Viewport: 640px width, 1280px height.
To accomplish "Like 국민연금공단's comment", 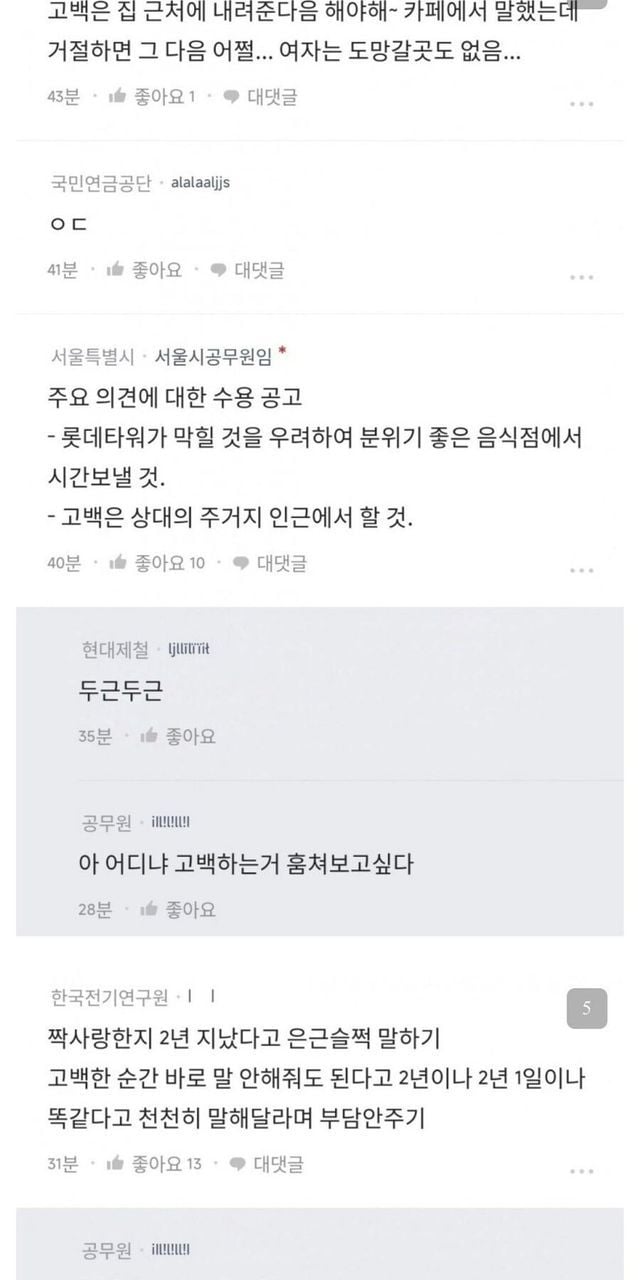I will pos(146,270).
